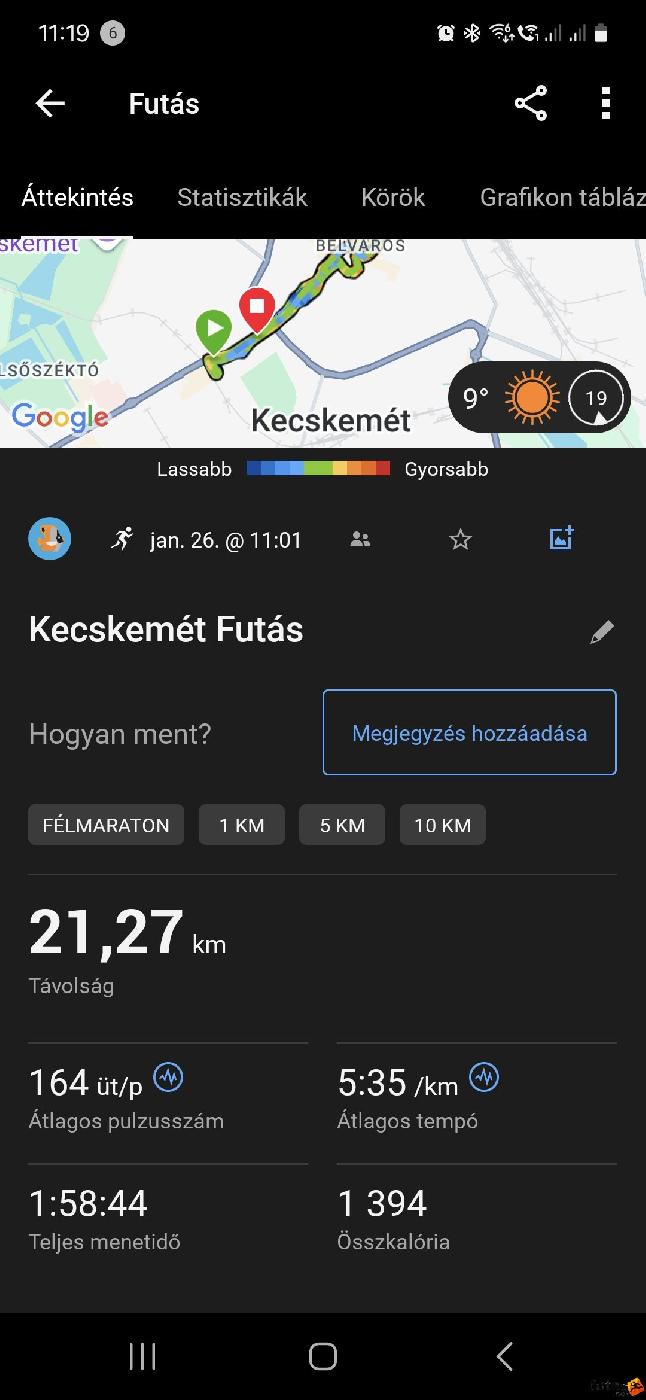The image size is (646, 1400).
Task: Open heart rate insight next to 164 üt/p
Action: point(168,1078)
